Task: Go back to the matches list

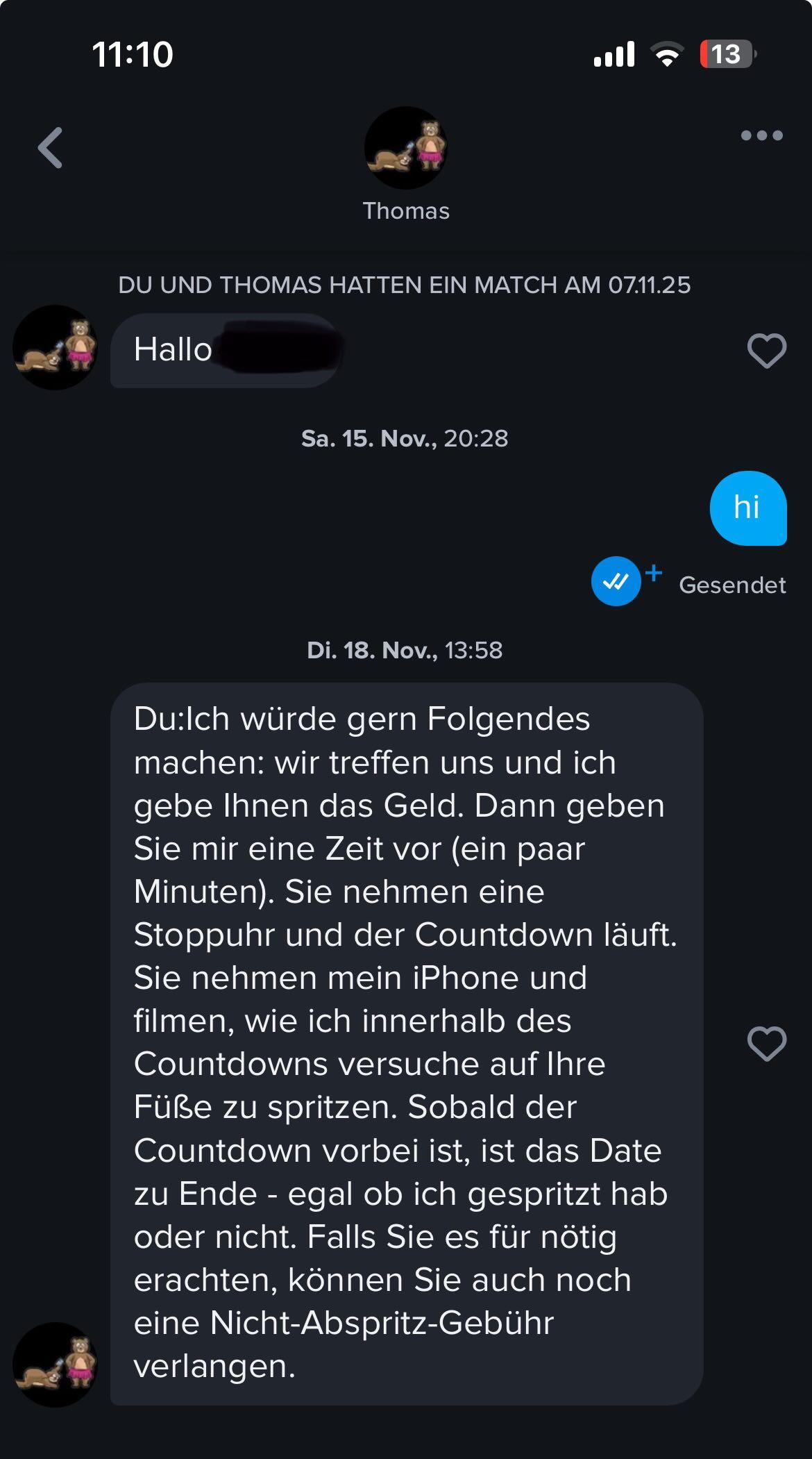Action: tap(50, 147)
